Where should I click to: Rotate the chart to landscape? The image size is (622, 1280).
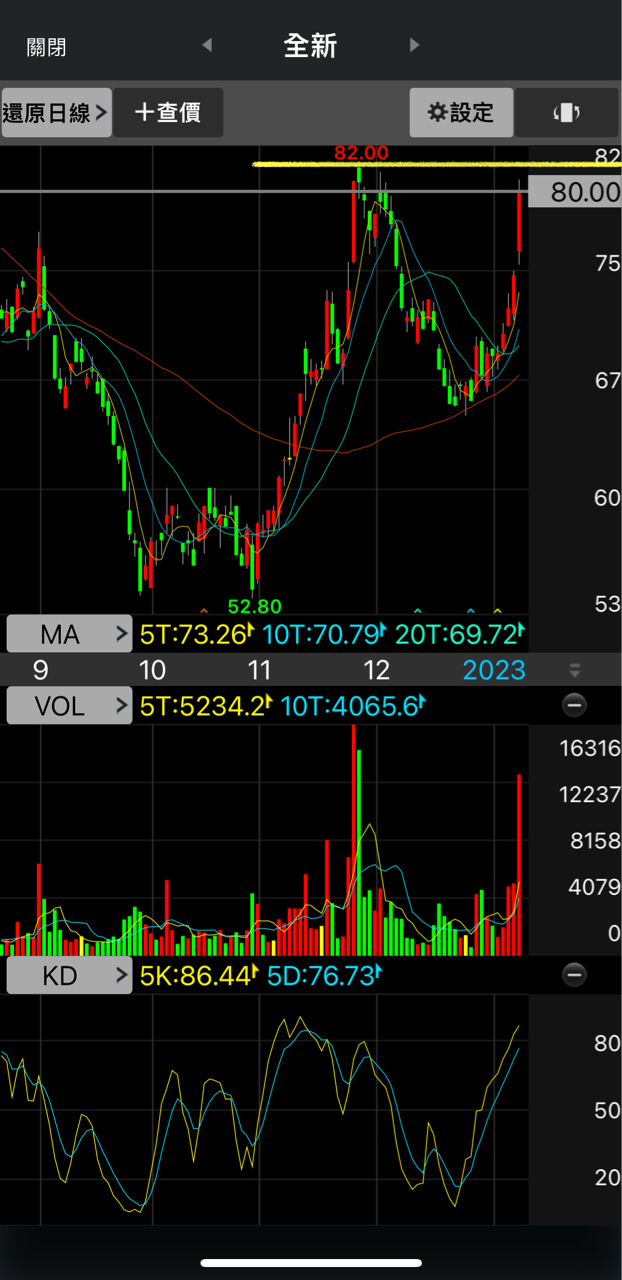pos(567,112)
